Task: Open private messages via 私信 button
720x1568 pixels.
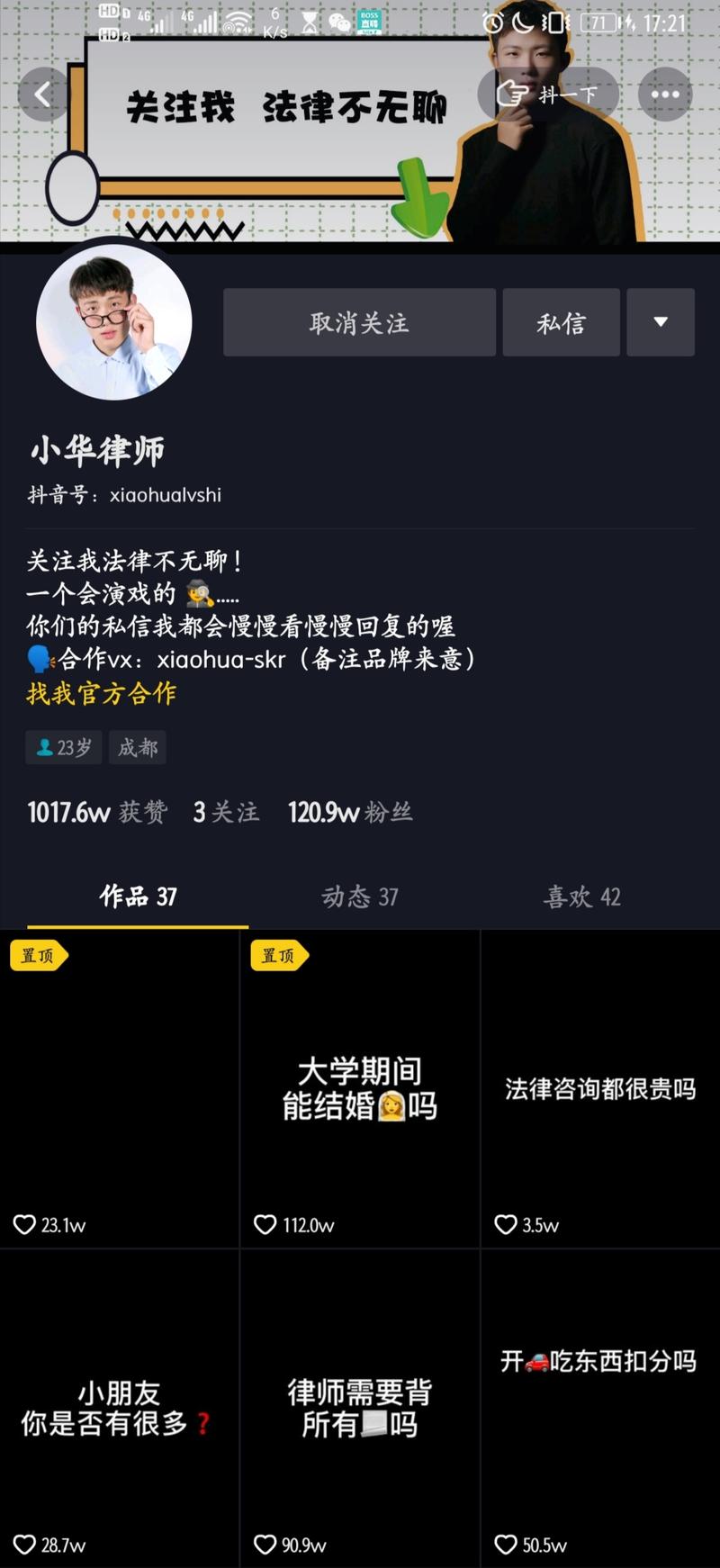Action: pos(561,322)
